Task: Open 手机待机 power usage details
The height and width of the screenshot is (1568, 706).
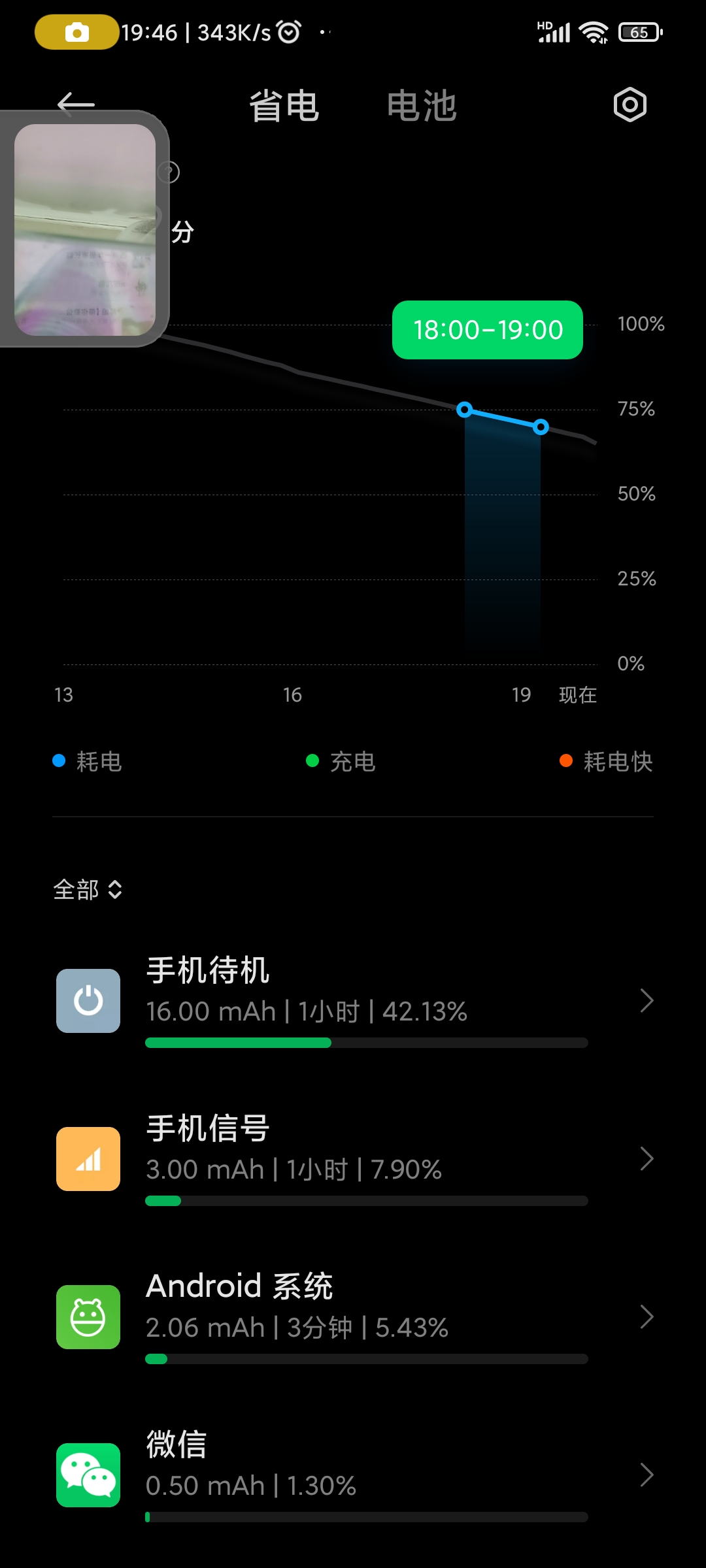Action: tap(353, 1001)
